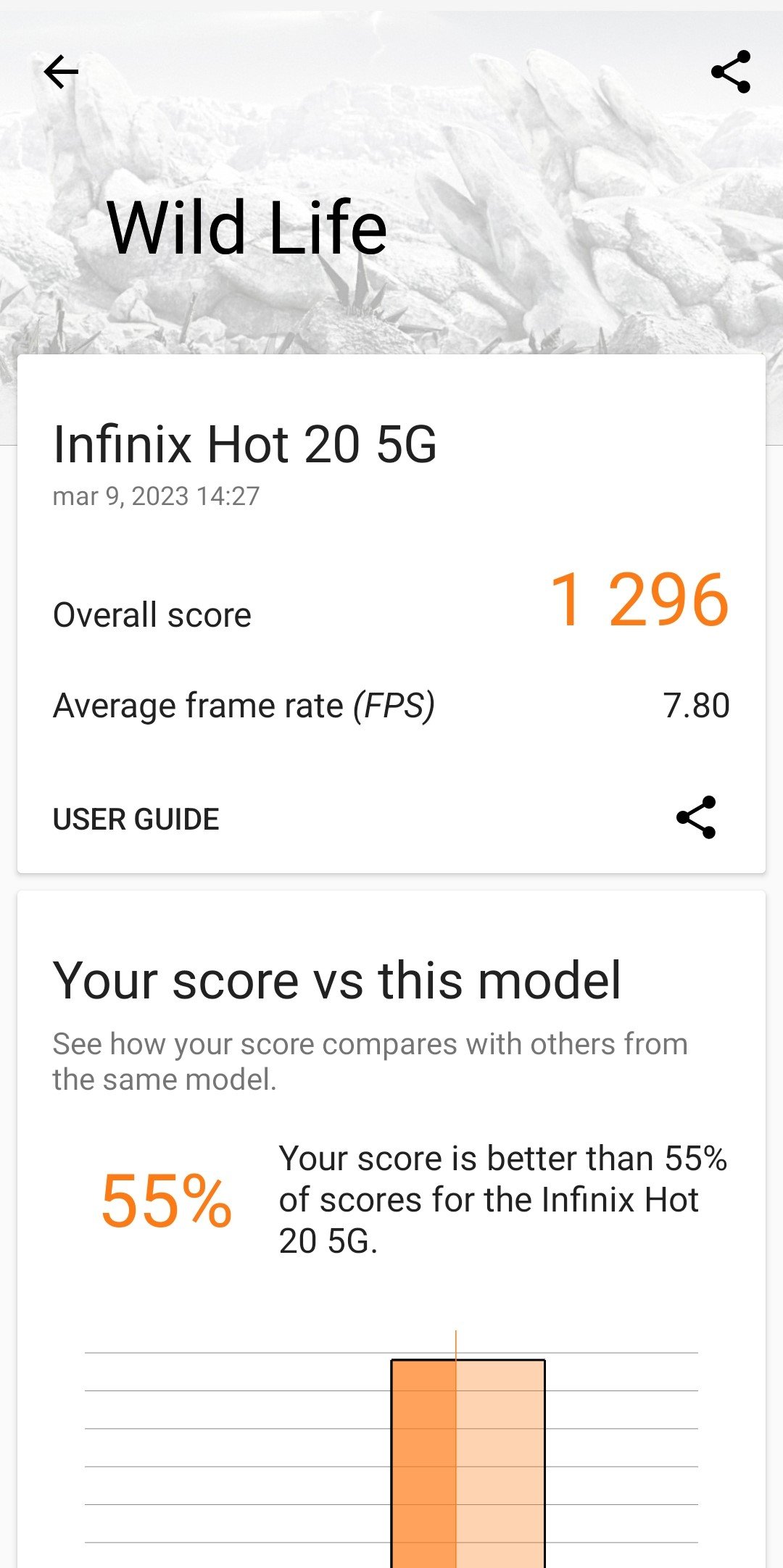This screenshot has height=1568, width=783.
Task: Share the score card result
Action: coord(696,817)
